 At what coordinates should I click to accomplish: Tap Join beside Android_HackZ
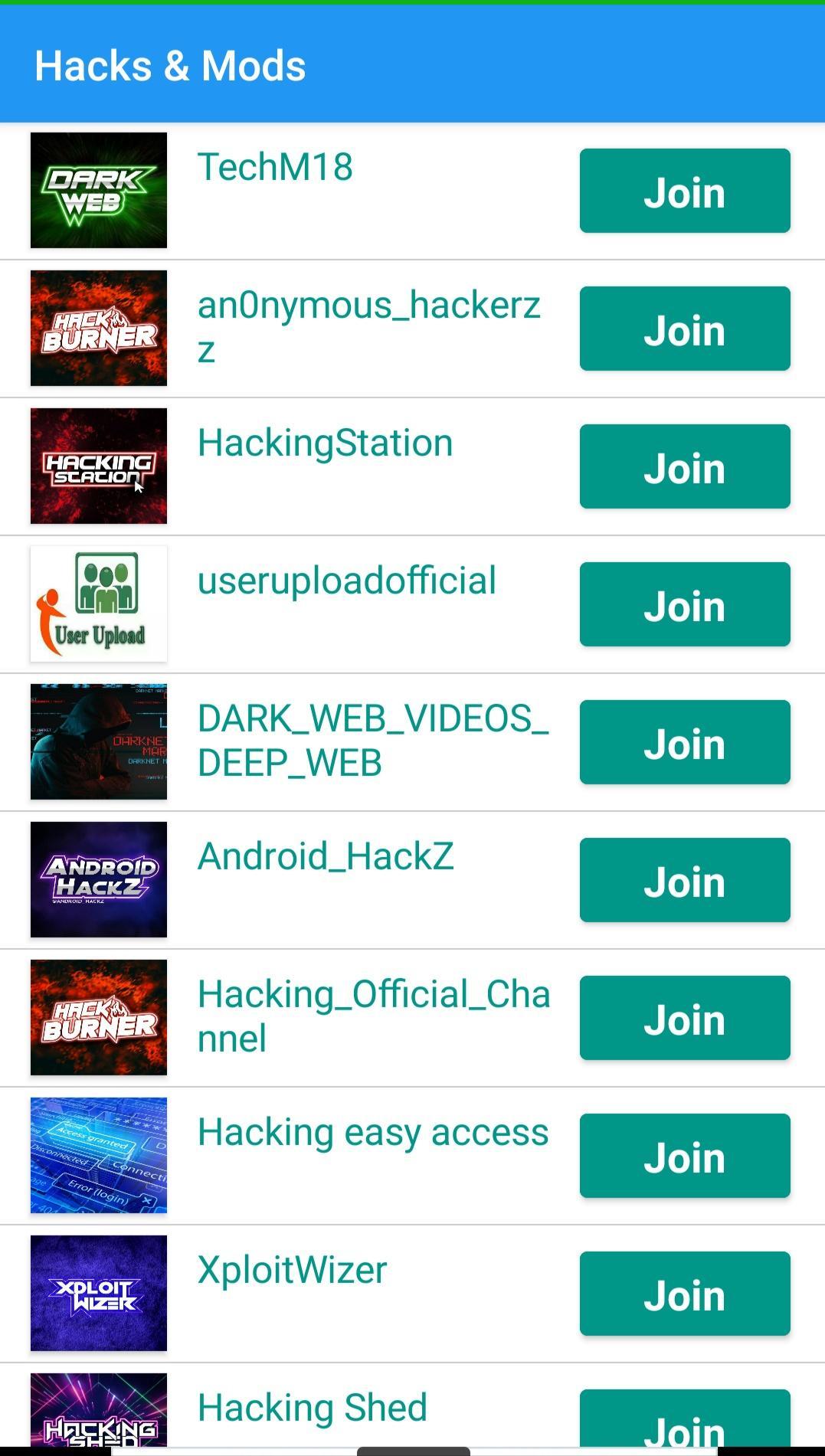tap(685, 880)
